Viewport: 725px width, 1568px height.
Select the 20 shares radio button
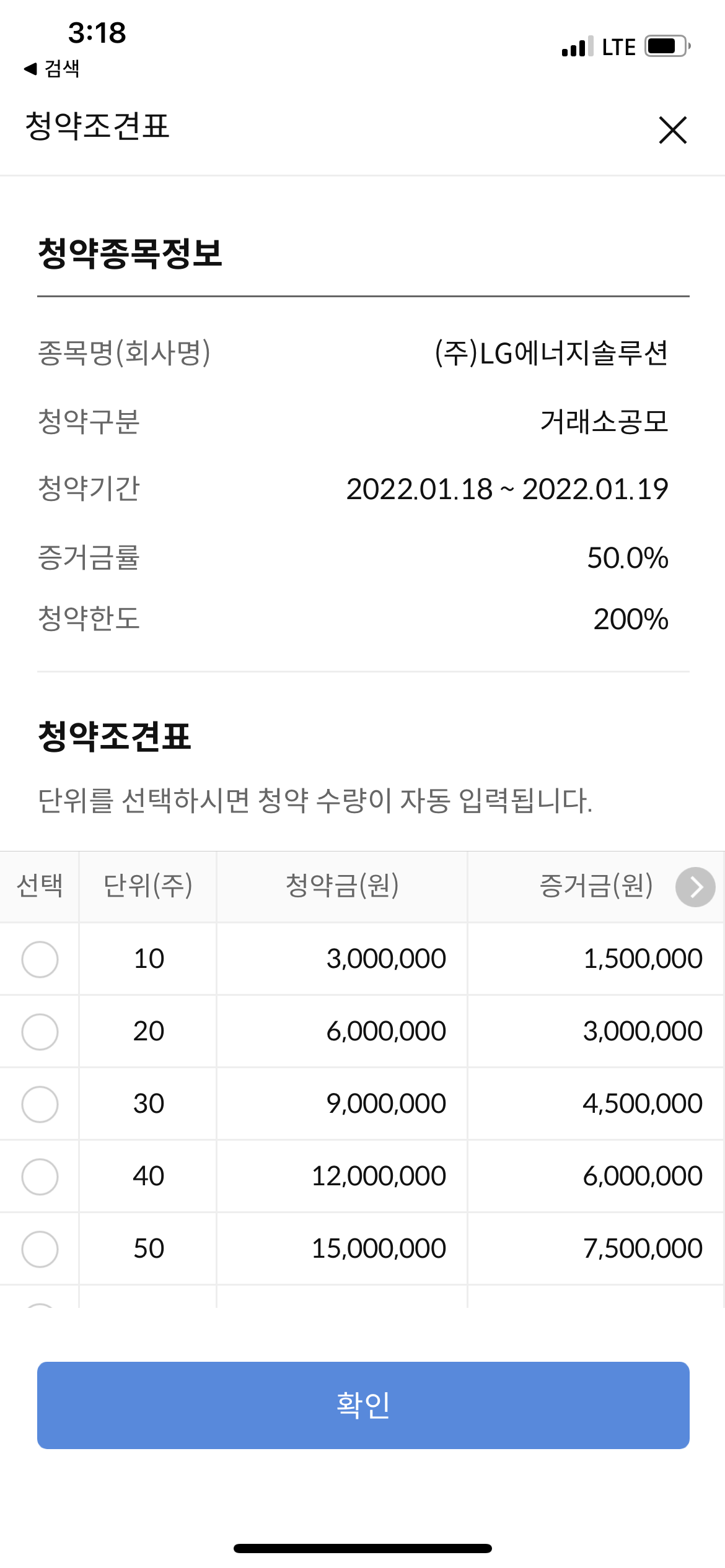click(40, 1032)
